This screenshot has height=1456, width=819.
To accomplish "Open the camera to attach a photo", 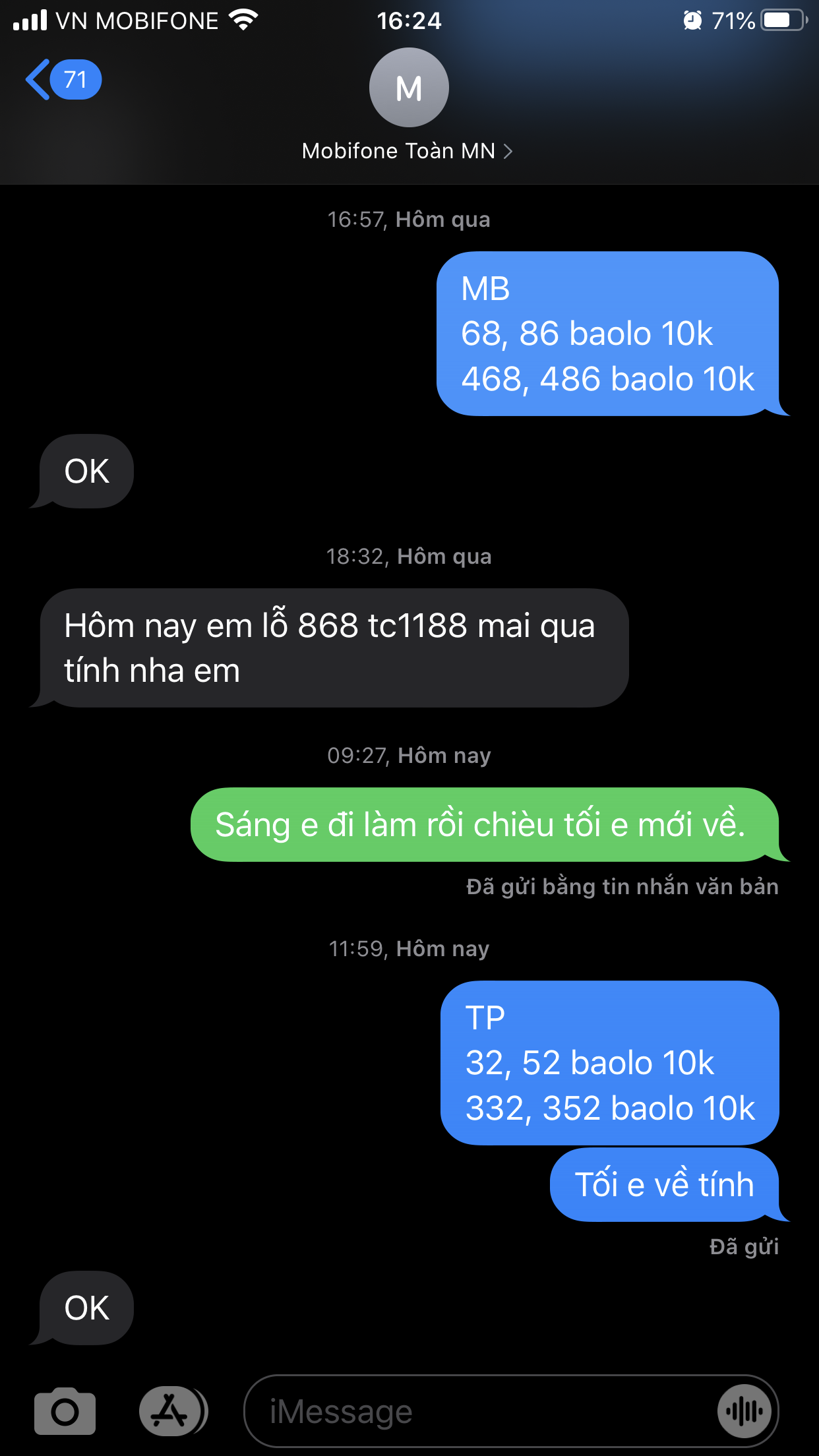I will coord(65,1411).
